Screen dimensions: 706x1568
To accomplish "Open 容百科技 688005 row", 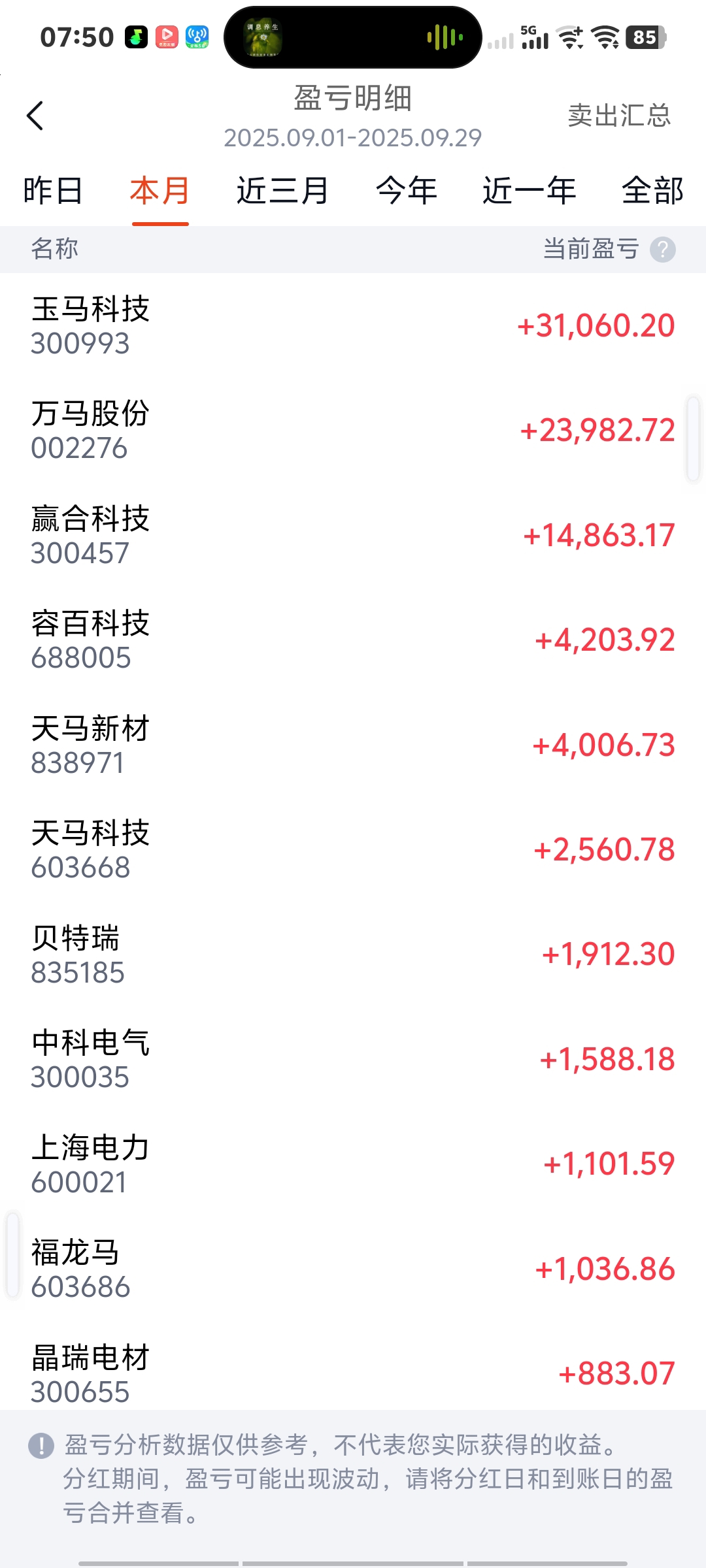I will (x=353, y=640).
